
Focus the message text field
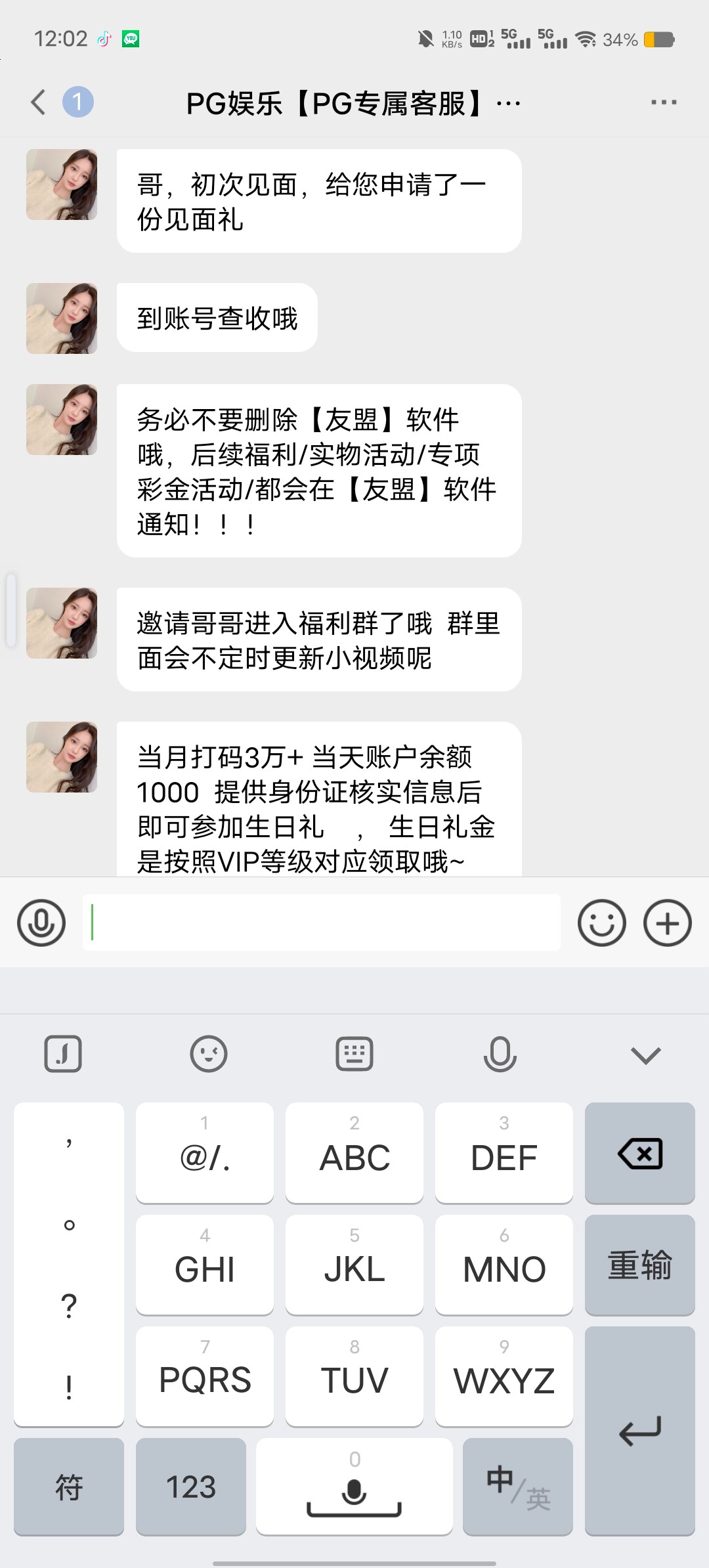coord(322,923)
